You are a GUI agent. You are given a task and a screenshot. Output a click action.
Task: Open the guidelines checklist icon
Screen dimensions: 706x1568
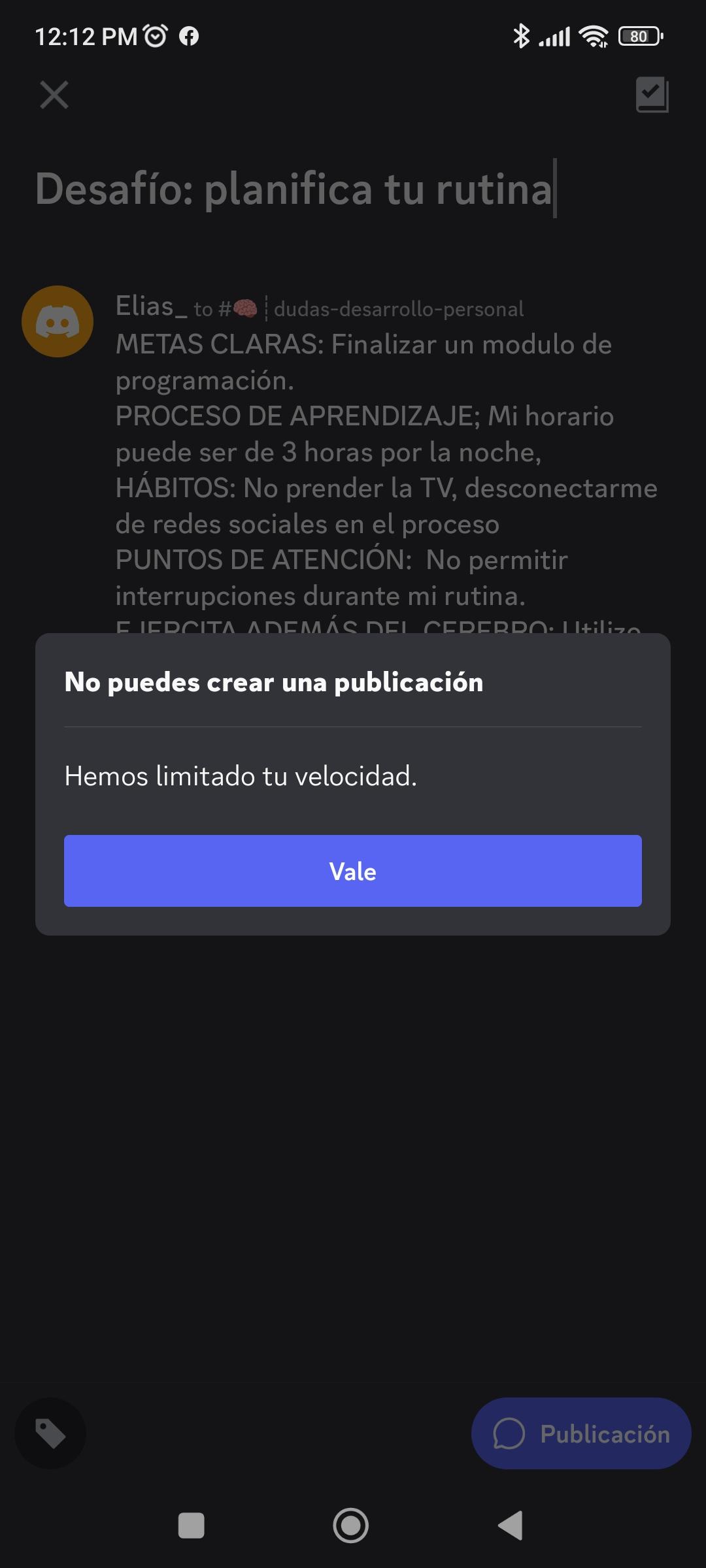coord(652,95)
